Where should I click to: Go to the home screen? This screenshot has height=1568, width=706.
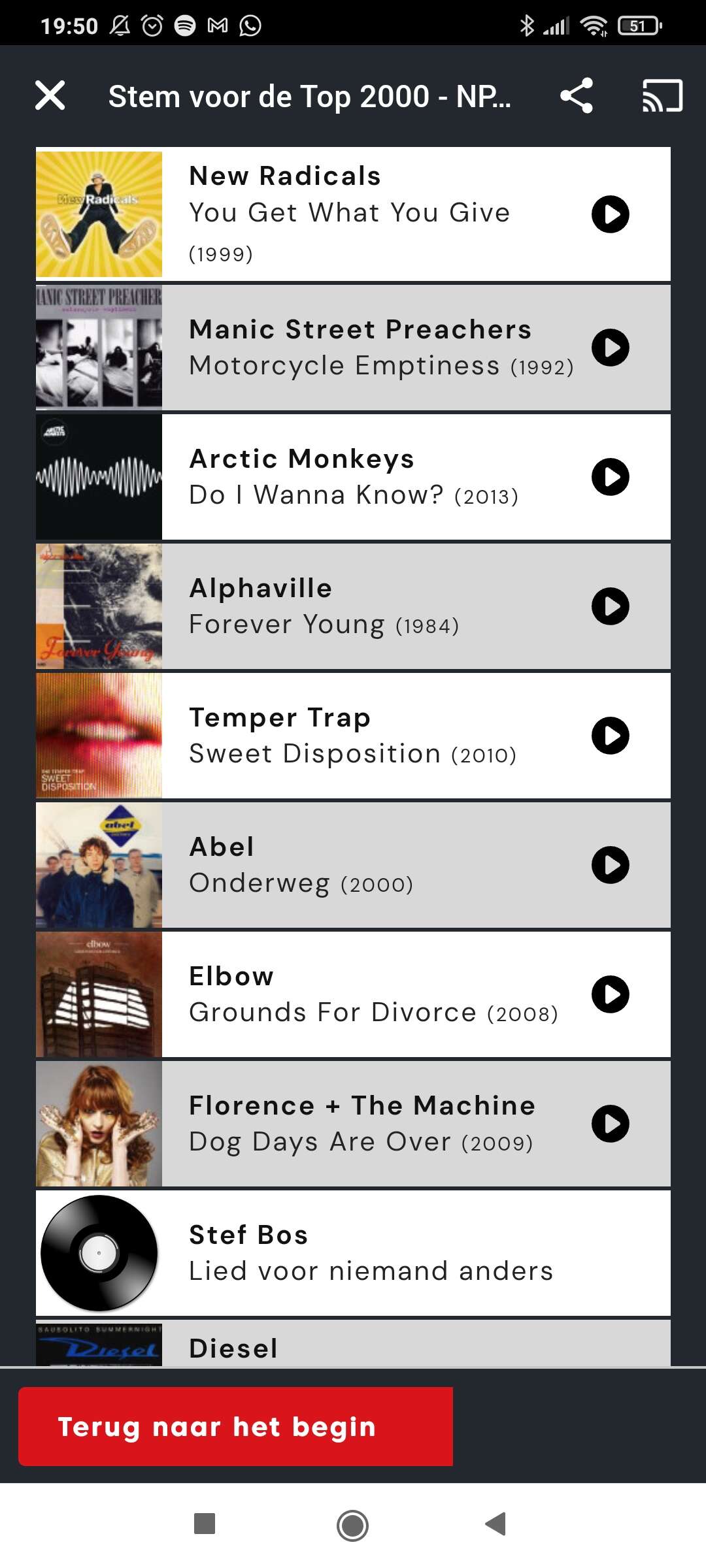tap(352, 1526)
